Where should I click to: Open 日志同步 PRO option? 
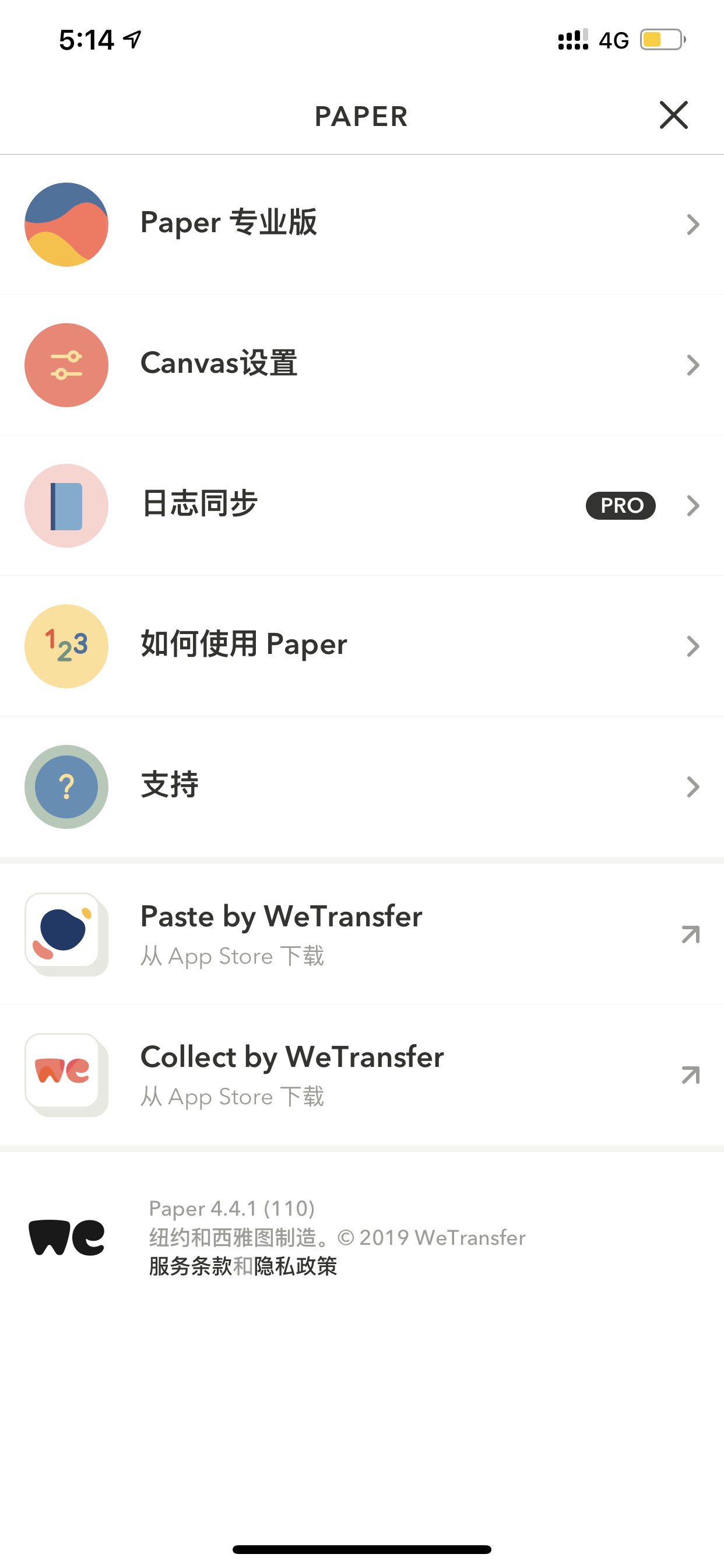click(x=362, y=506)
